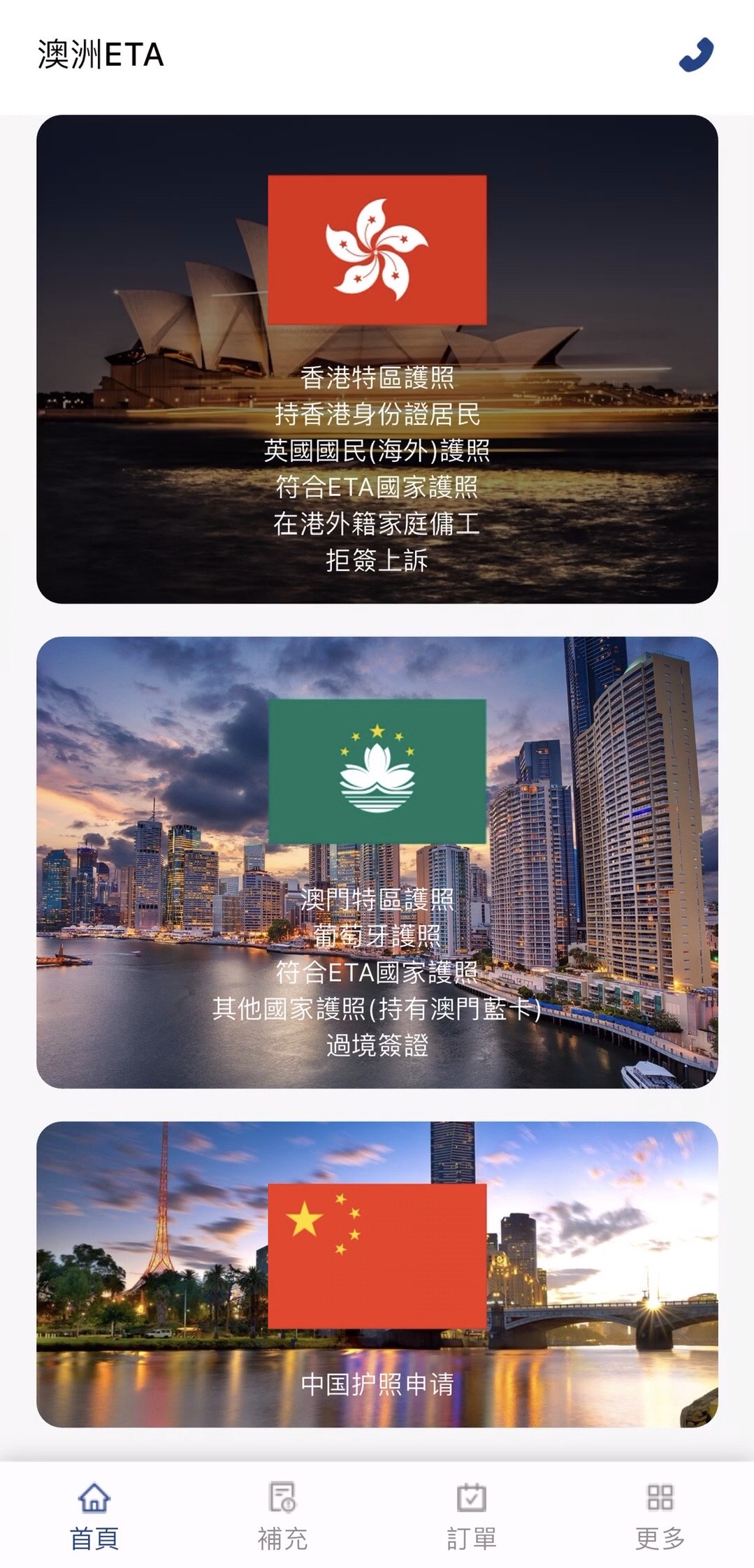
Task: Open the Macau passport application card
Action: pyautogui.click(x=377, y=862)
